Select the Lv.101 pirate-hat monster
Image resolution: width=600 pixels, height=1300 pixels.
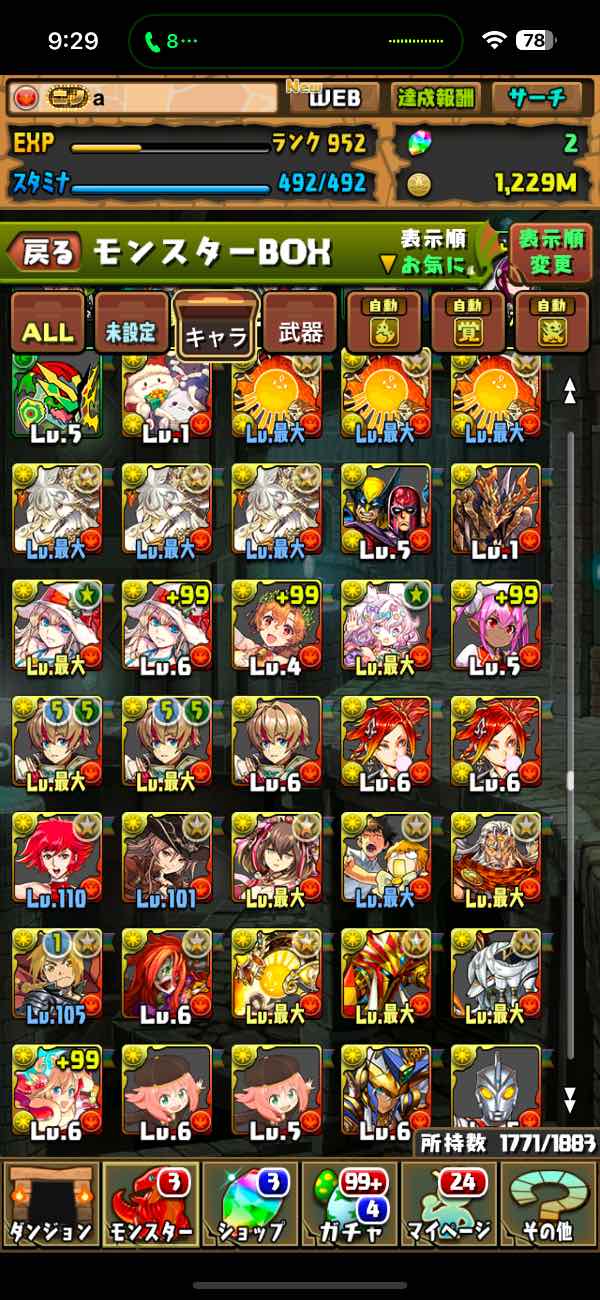point(166,860)
